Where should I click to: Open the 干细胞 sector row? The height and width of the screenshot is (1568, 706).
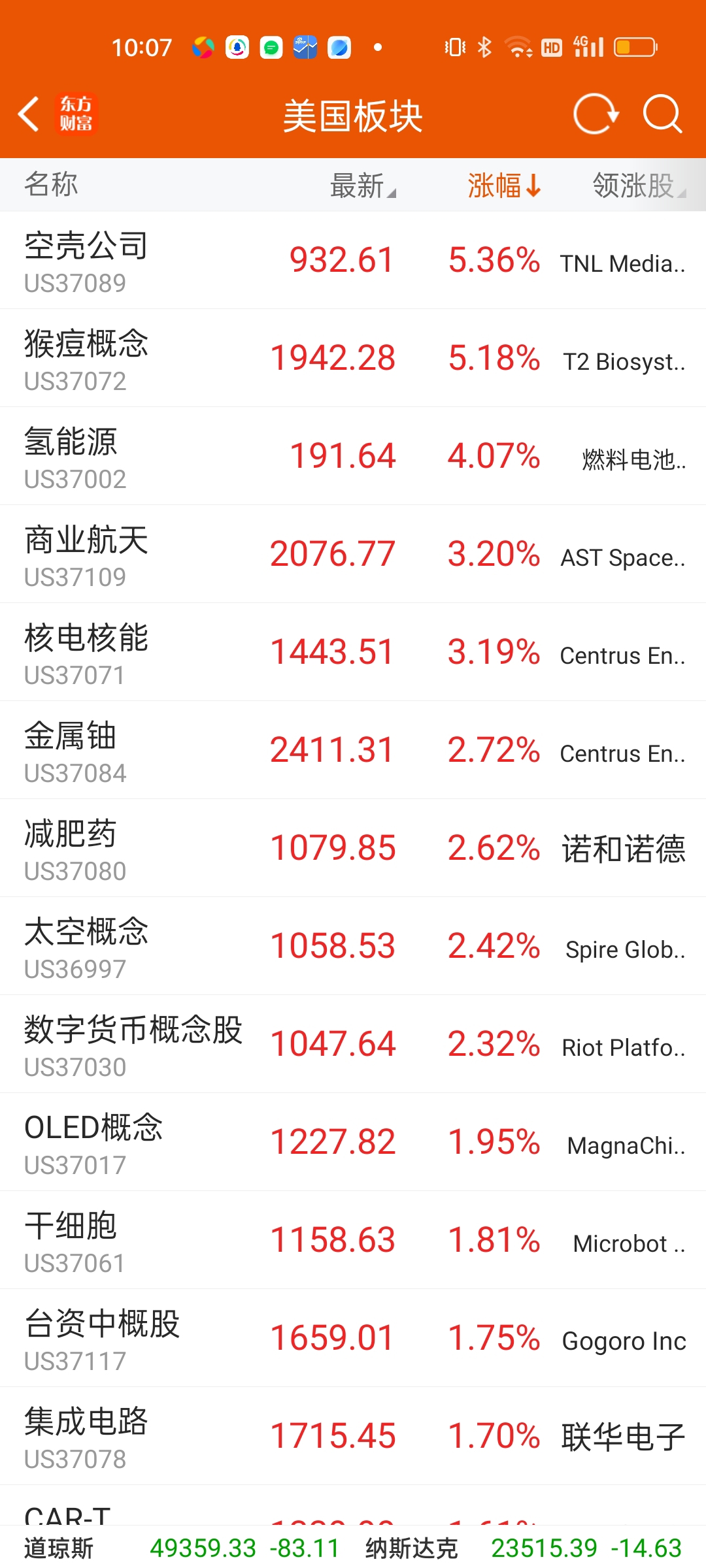(x=353, y=1240)
